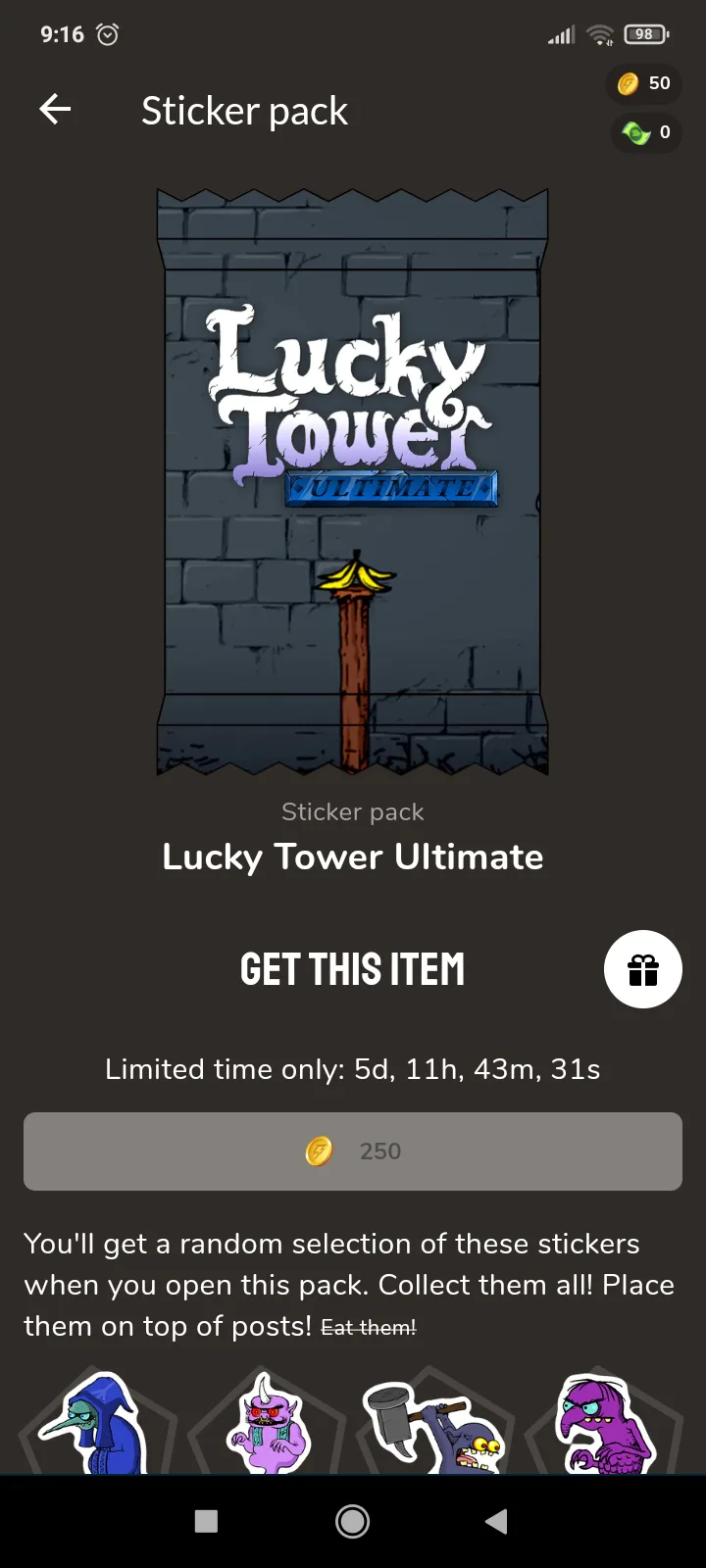Open the coin balance showing 50
706x1568 pixels.
click(644, 83)
